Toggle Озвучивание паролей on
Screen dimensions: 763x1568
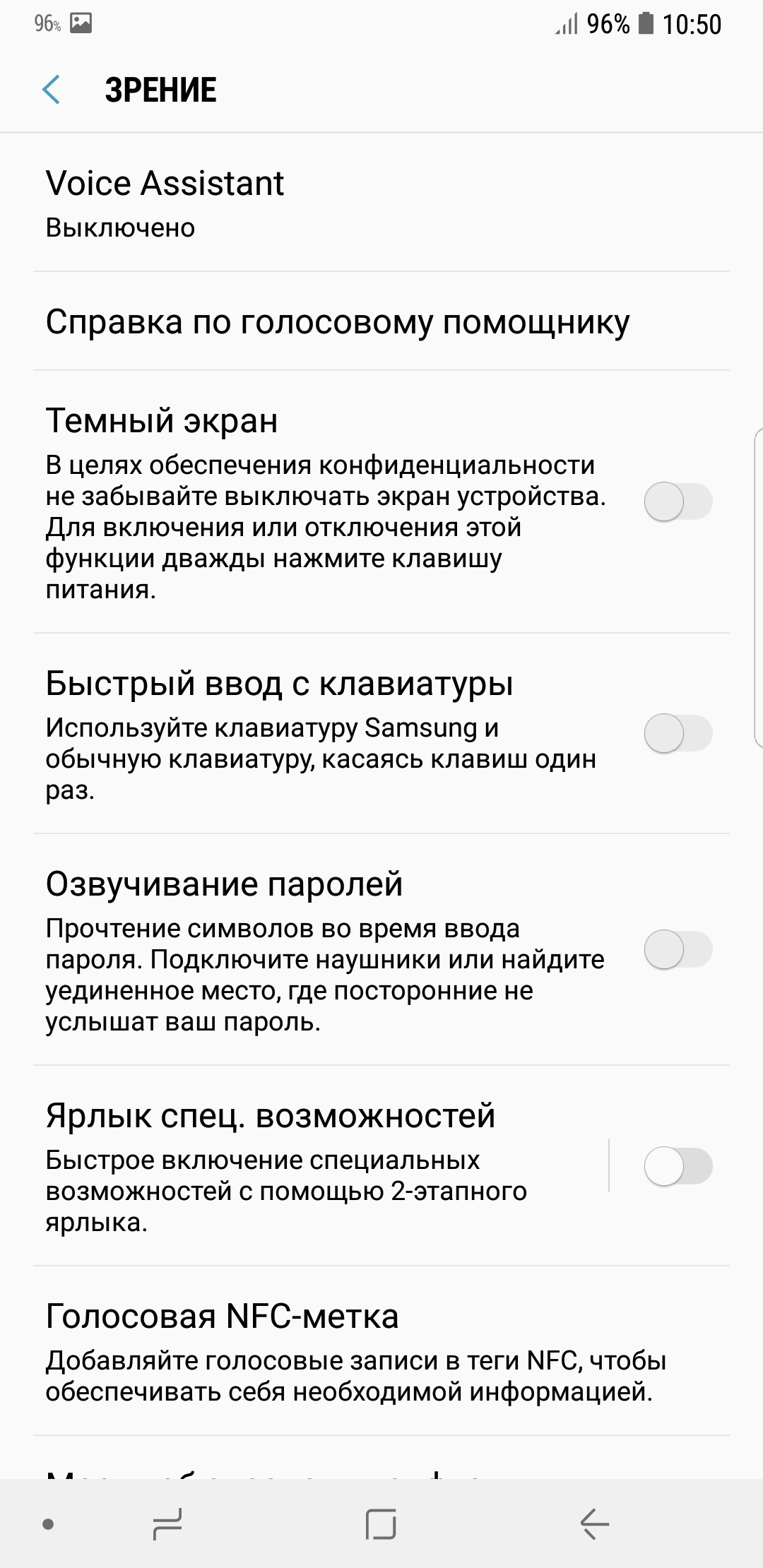tap(678, 949)
